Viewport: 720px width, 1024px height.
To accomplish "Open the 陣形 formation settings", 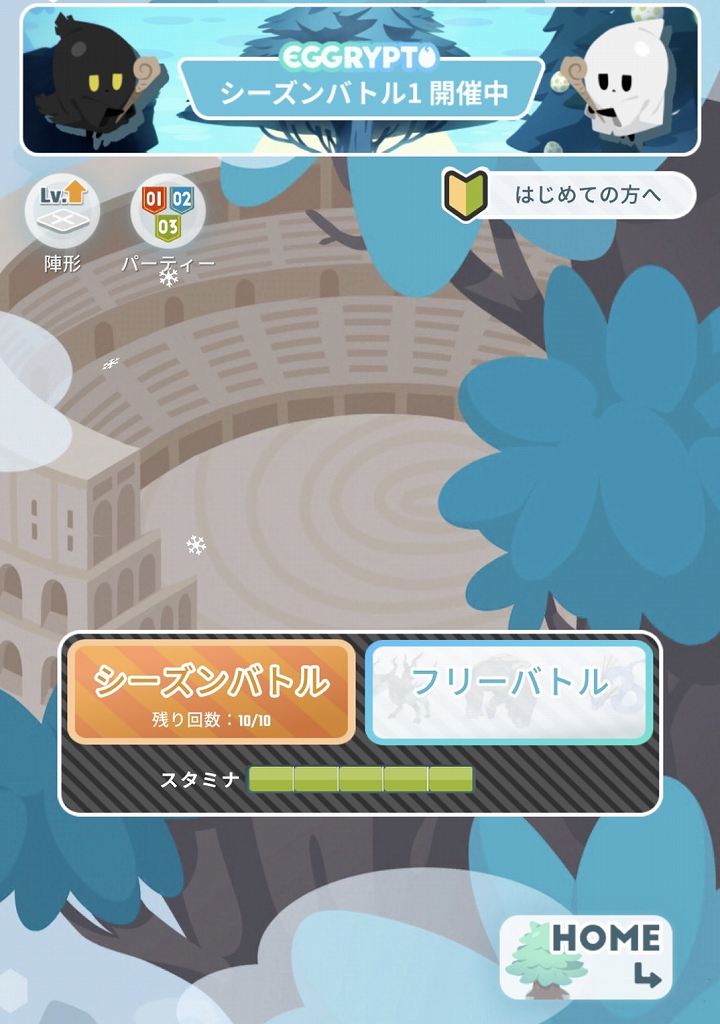I will (x=62, y=213).
